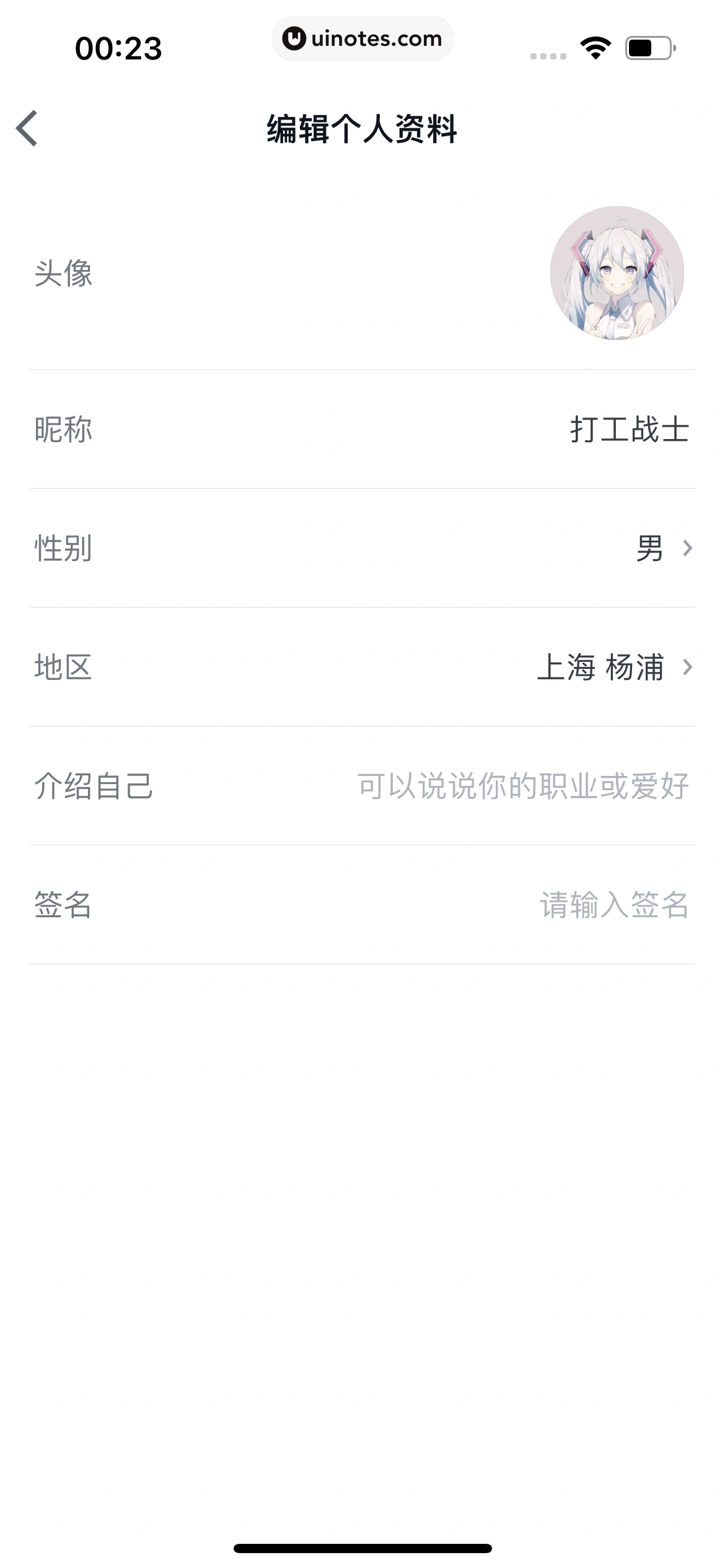725x1568 pixels.
Task: Tap the back arrow to exit editing
Action: click(x=27, y=128)
